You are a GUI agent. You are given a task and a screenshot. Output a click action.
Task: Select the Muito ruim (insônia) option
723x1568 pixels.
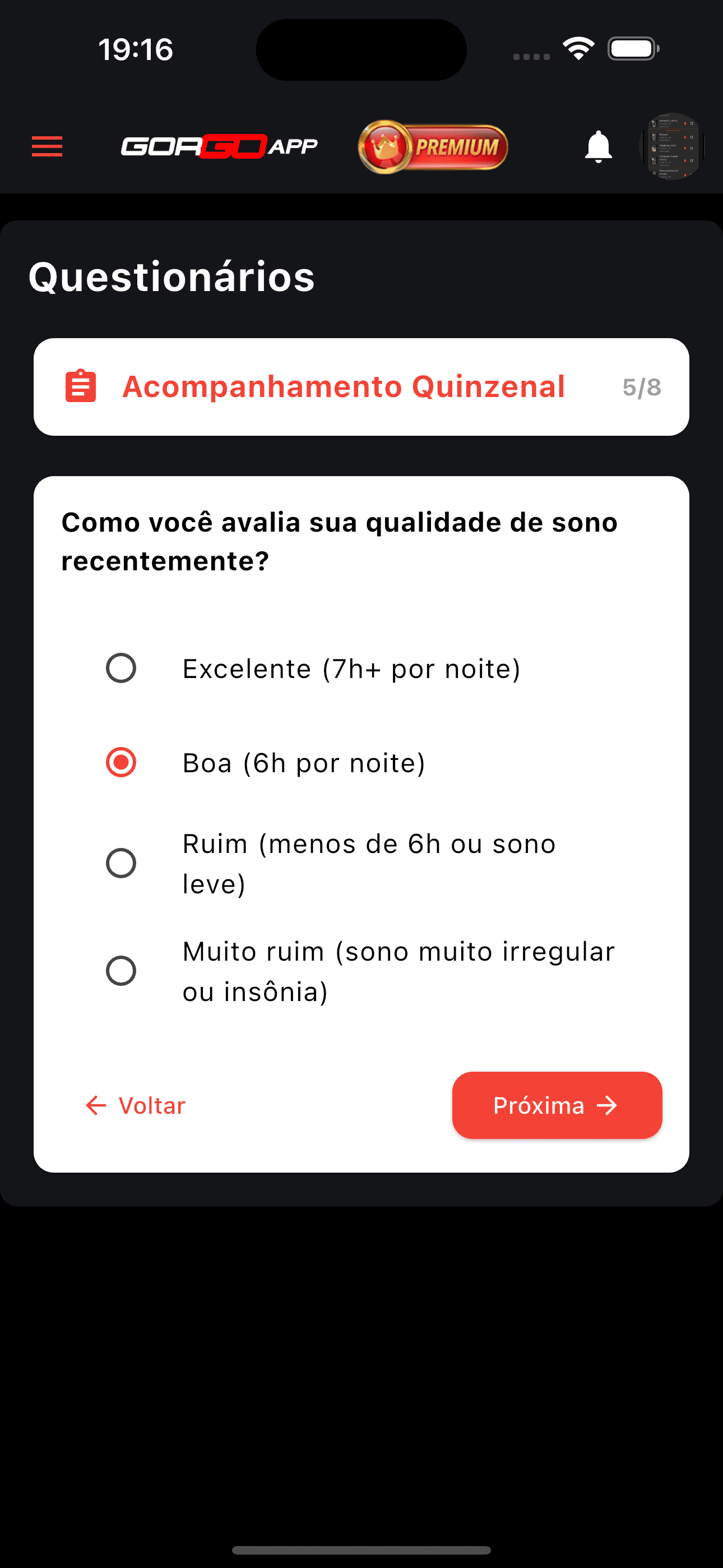coord(121,970)
